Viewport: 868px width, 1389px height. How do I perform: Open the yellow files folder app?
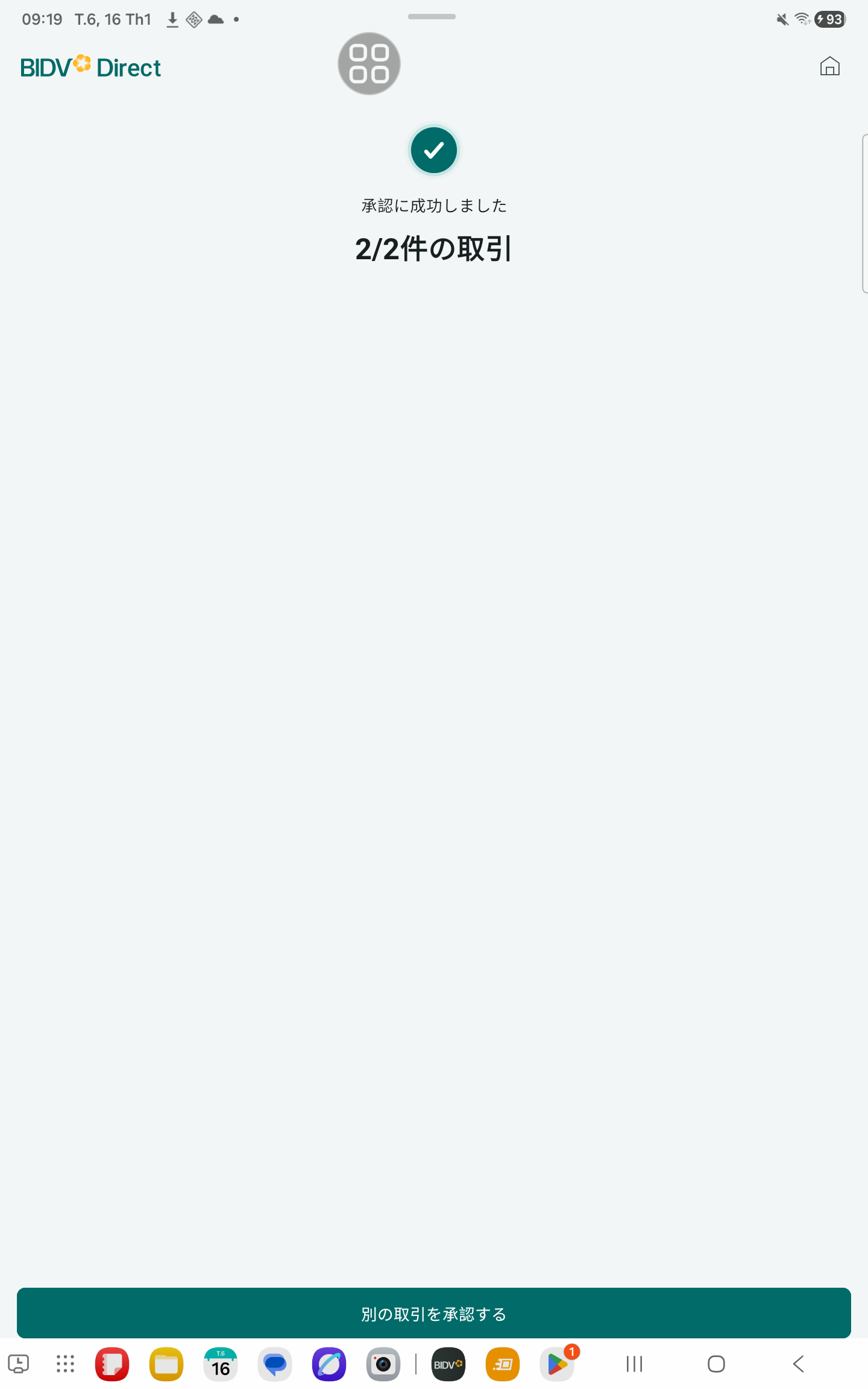(166, 1364)
